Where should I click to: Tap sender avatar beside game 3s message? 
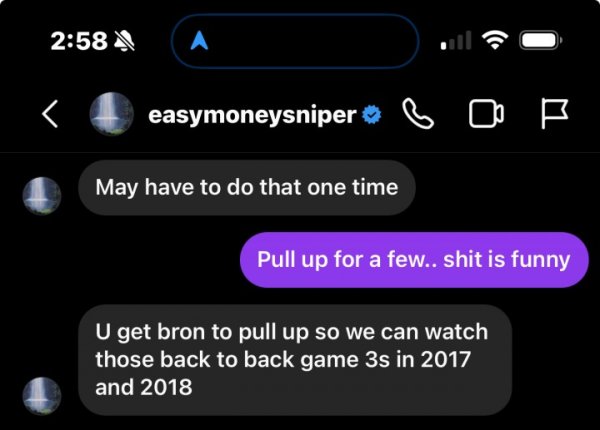click(x=40, y=396)
